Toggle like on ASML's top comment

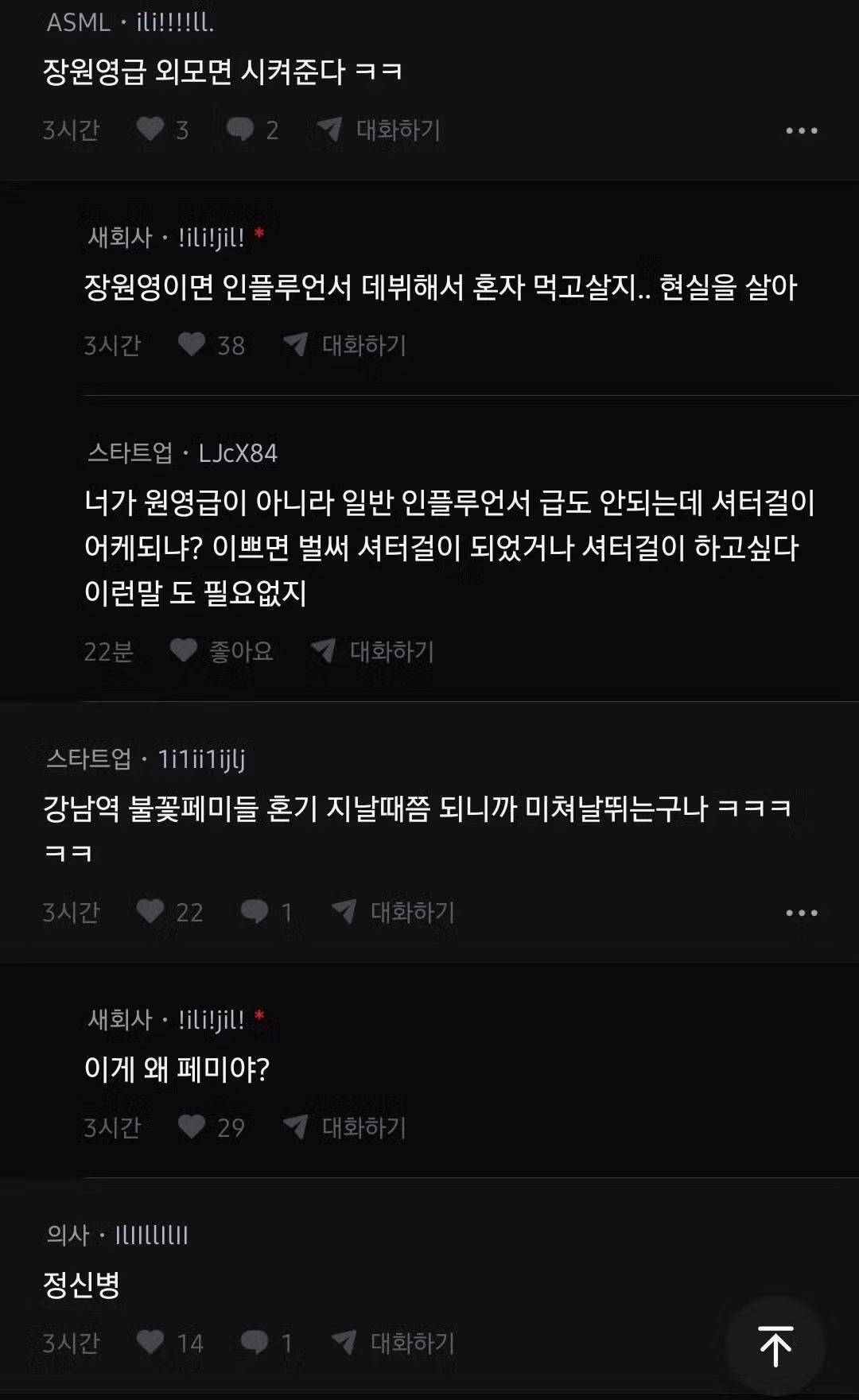(x=151, y=130)
